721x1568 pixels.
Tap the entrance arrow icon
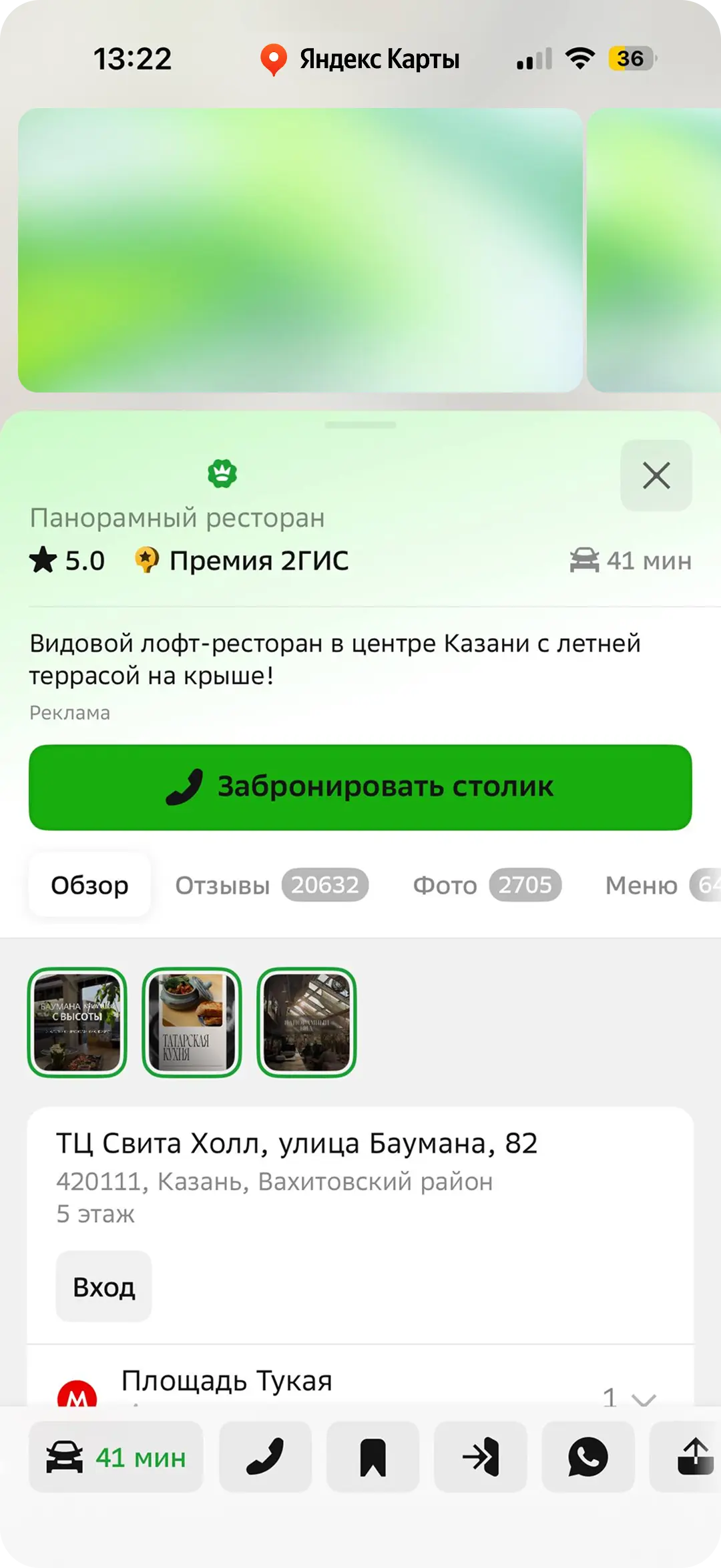coord(481,1457)
